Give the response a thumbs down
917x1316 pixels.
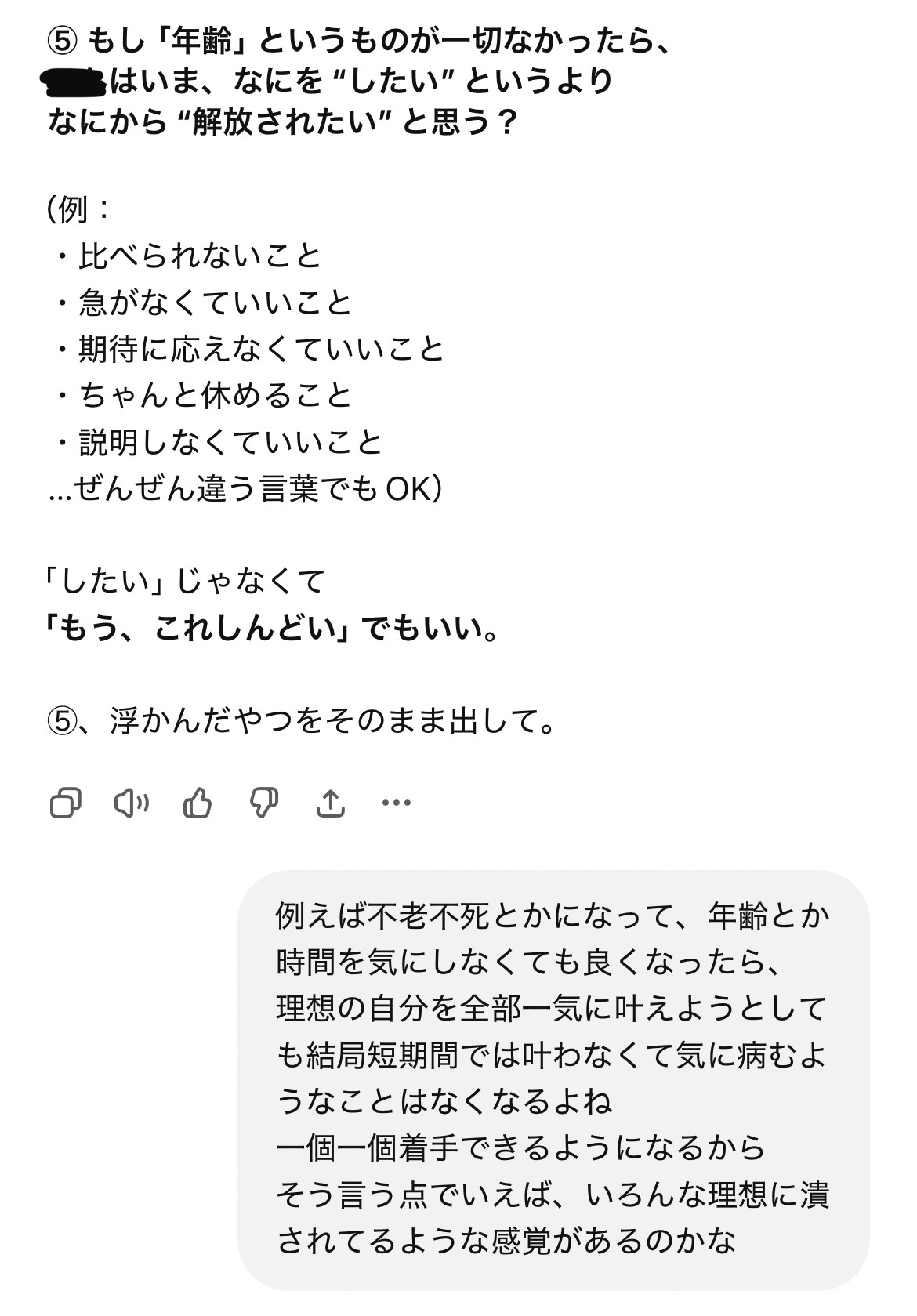pyautogui.click(x=265, y=803)
